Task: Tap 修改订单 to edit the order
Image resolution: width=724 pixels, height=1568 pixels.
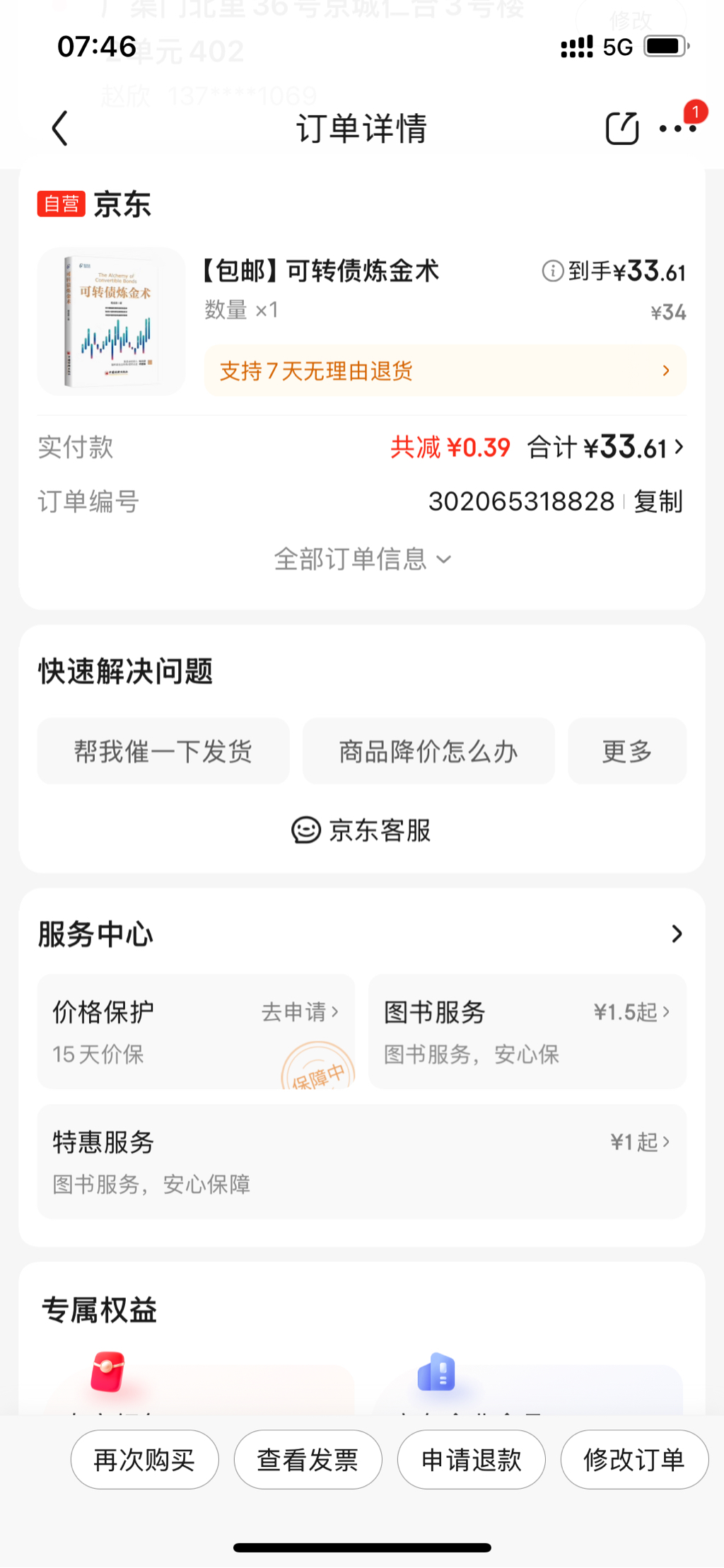Action: [634, 1459]
